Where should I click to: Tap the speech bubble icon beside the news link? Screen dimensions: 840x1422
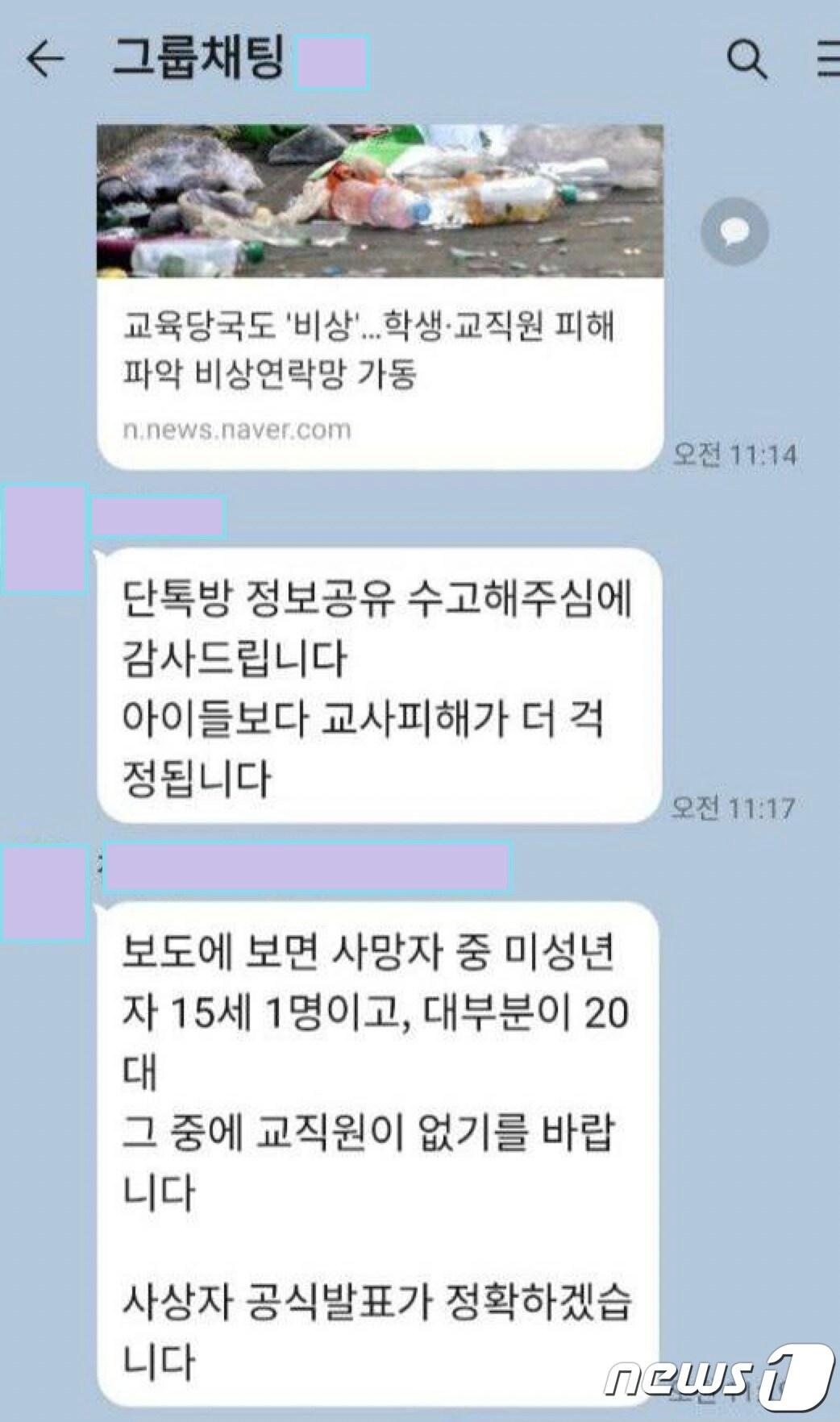coord(734,233)
